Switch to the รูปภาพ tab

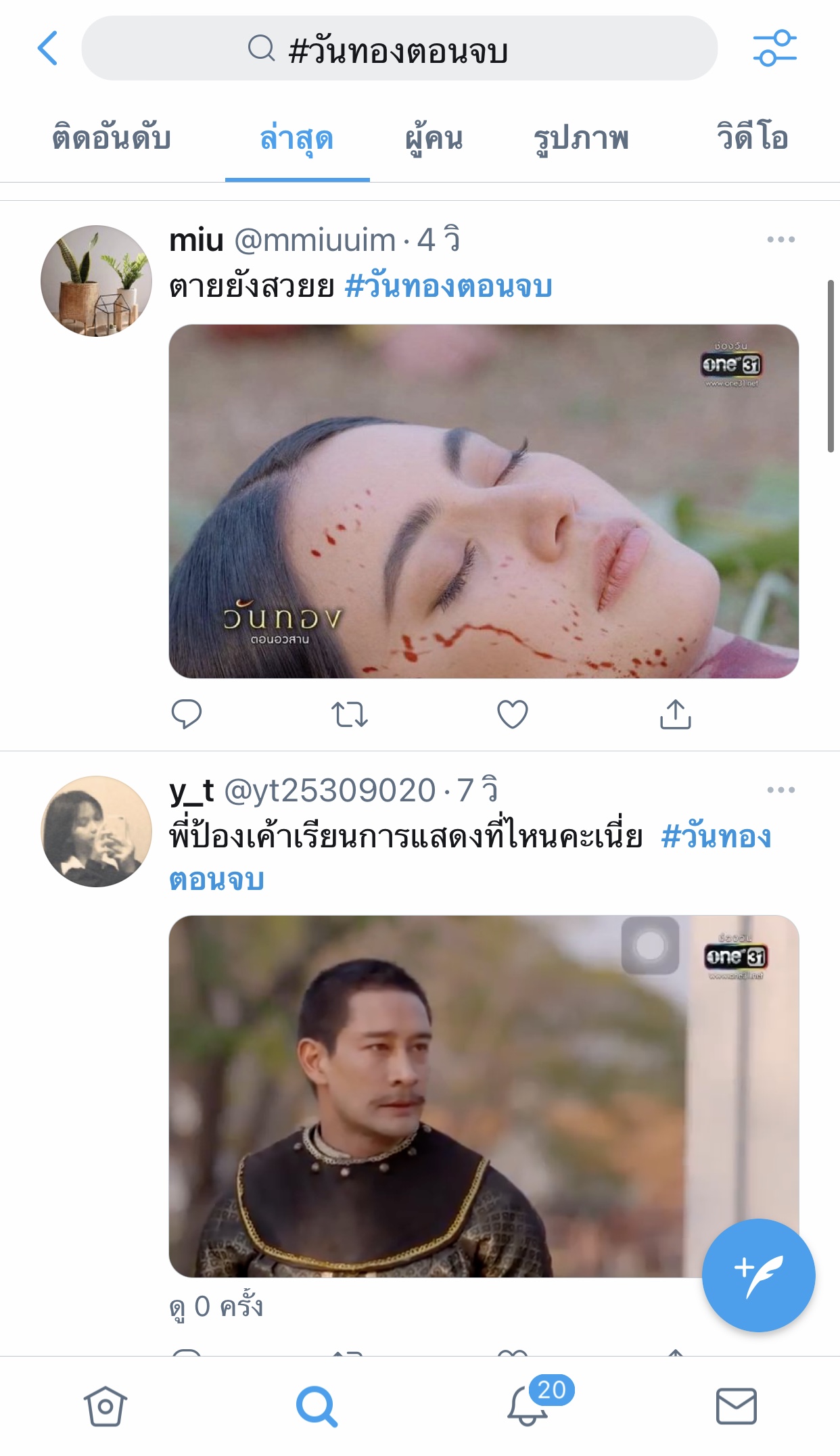click(581, 139)
